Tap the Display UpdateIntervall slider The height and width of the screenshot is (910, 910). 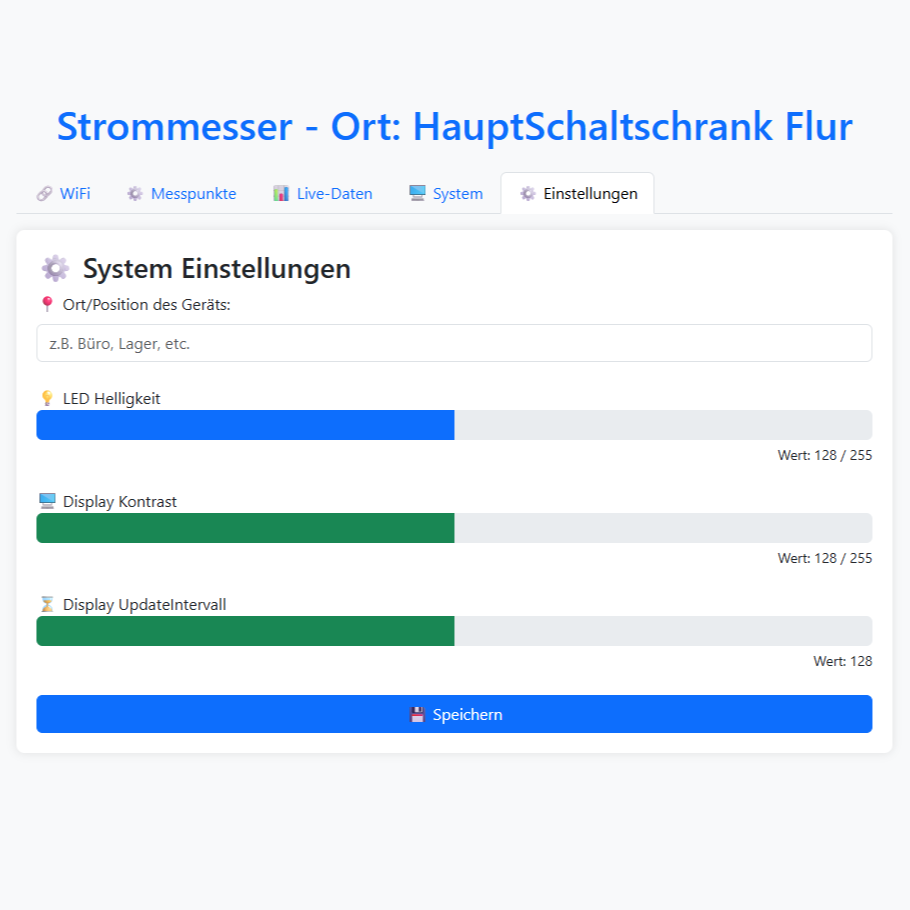point(454,631)
